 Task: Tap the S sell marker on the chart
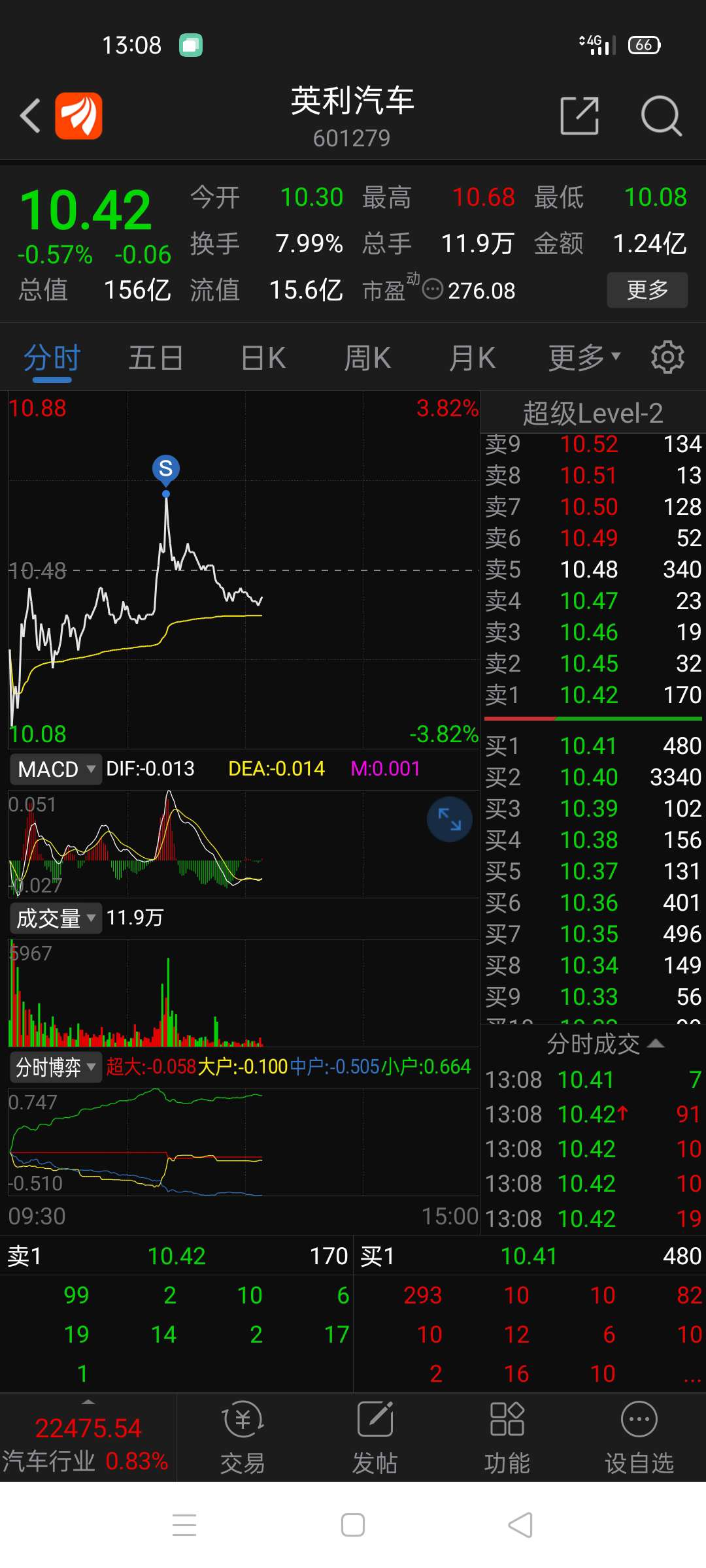pos(165,468)
